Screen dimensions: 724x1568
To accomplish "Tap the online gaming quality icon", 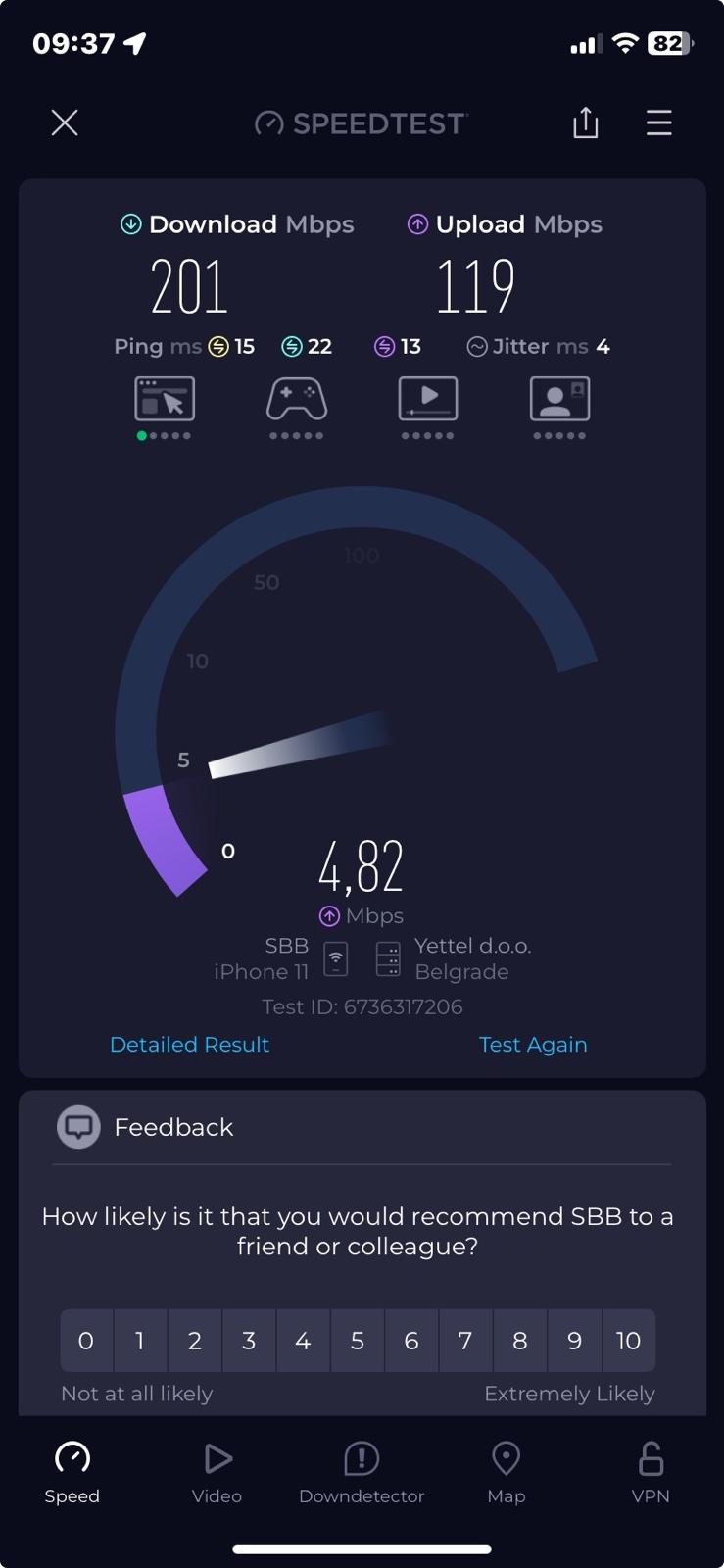I will click(297, 400).
